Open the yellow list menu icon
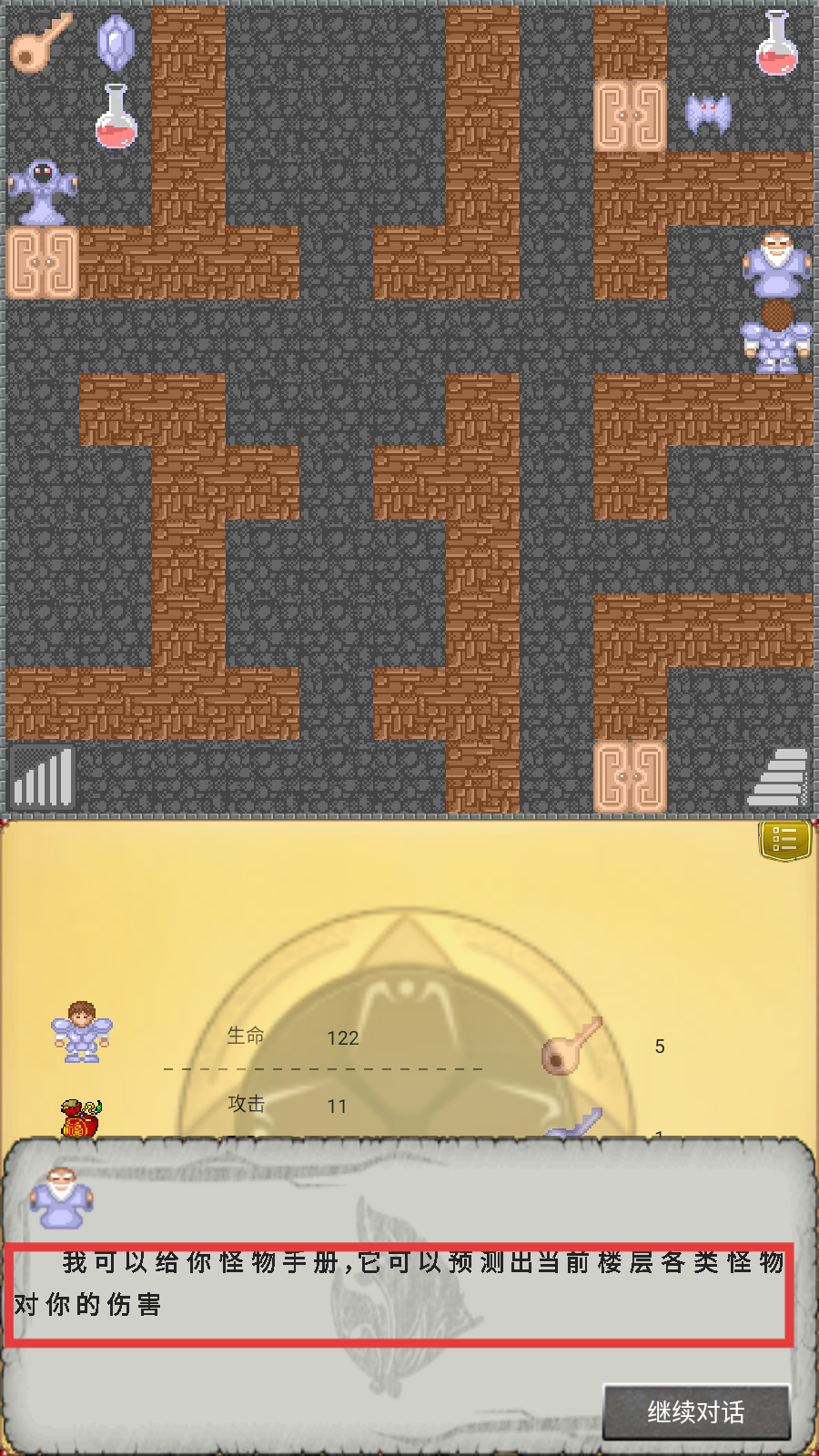This screenshot has width=819, height=1456. pos(784,840)
